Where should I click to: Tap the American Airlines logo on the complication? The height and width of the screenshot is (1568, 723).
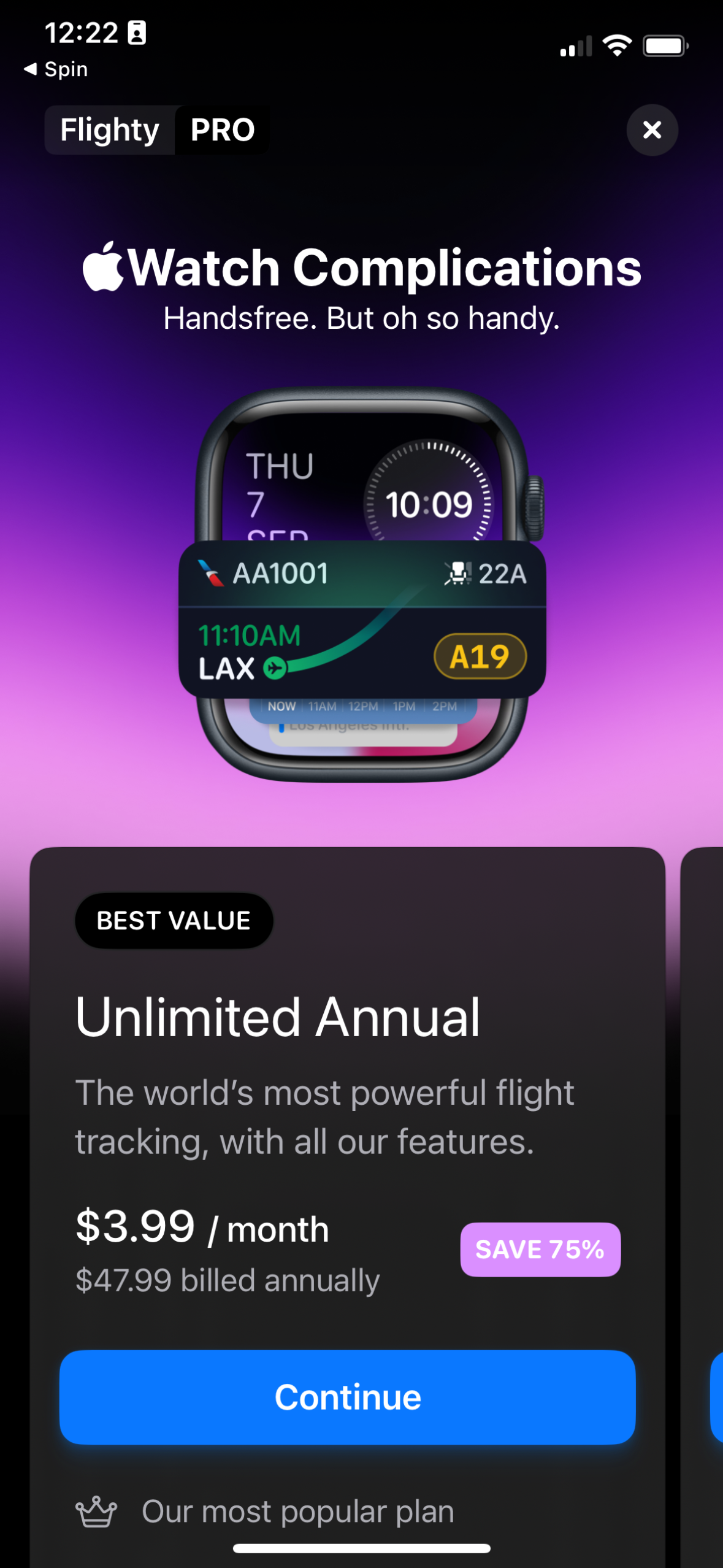tap(211, 574)
